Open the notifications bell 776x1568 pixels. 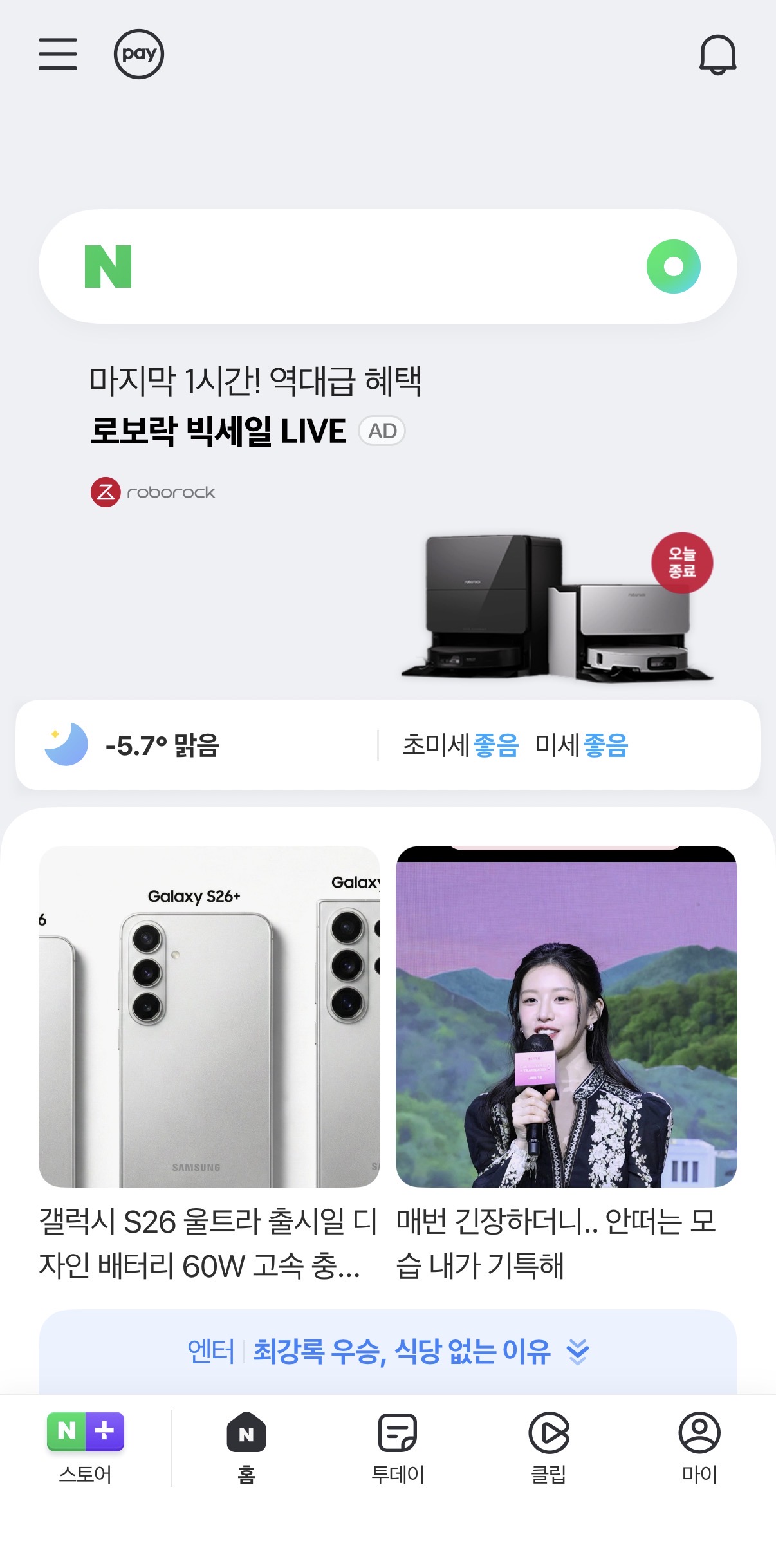click(x=717, y=55)
